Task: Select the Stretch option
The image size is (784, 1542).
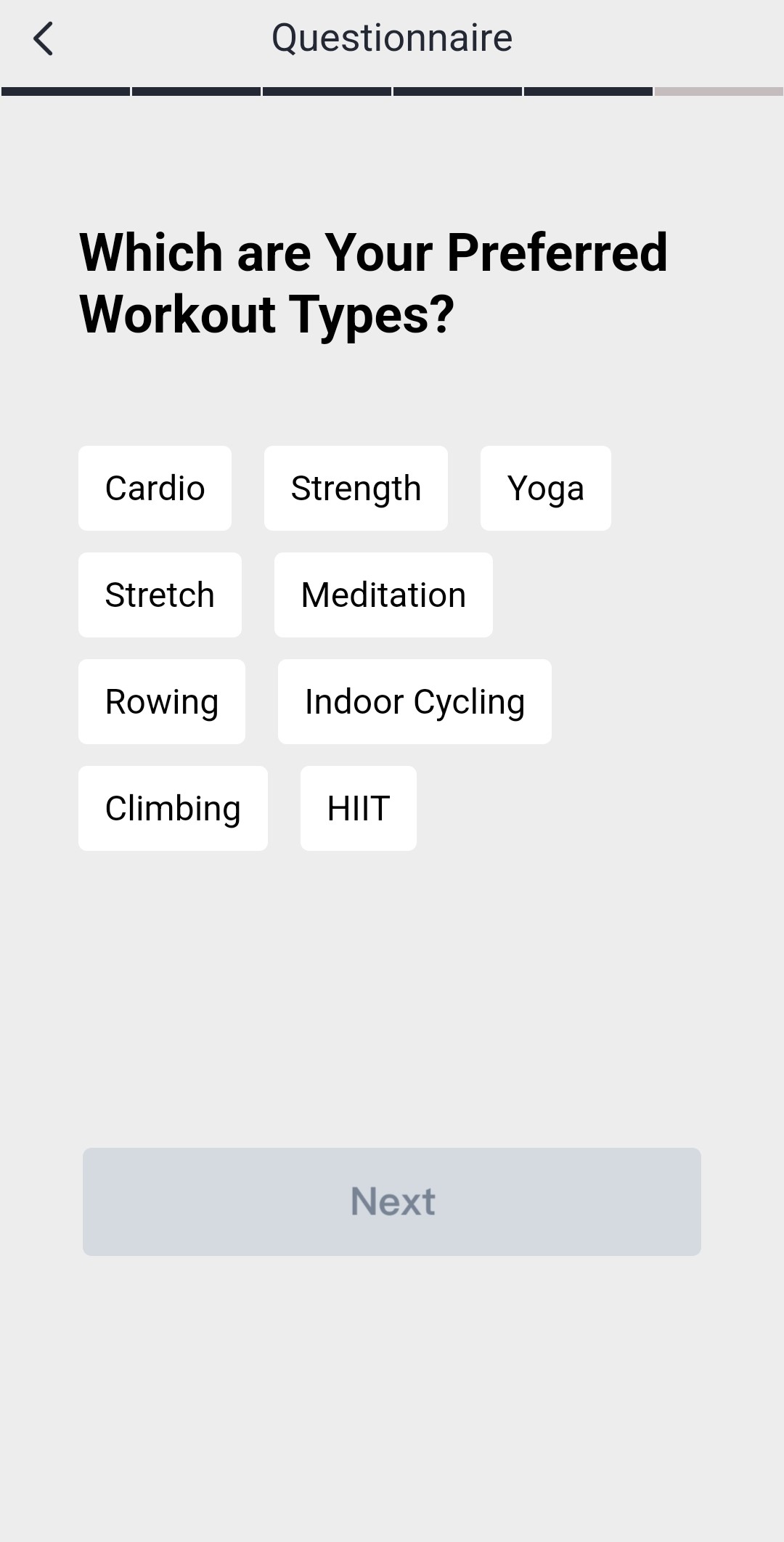Action: point(160,595)
